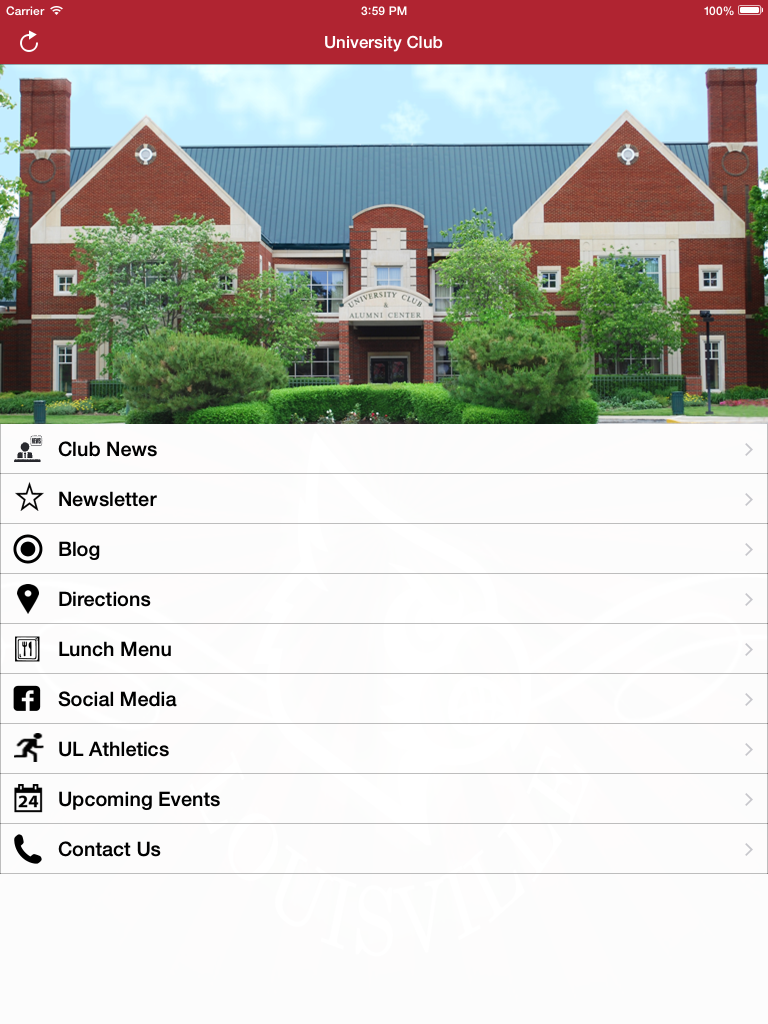Tap the refresh icon in the header
Screen dimensions: 768x1024
point(29,42)
